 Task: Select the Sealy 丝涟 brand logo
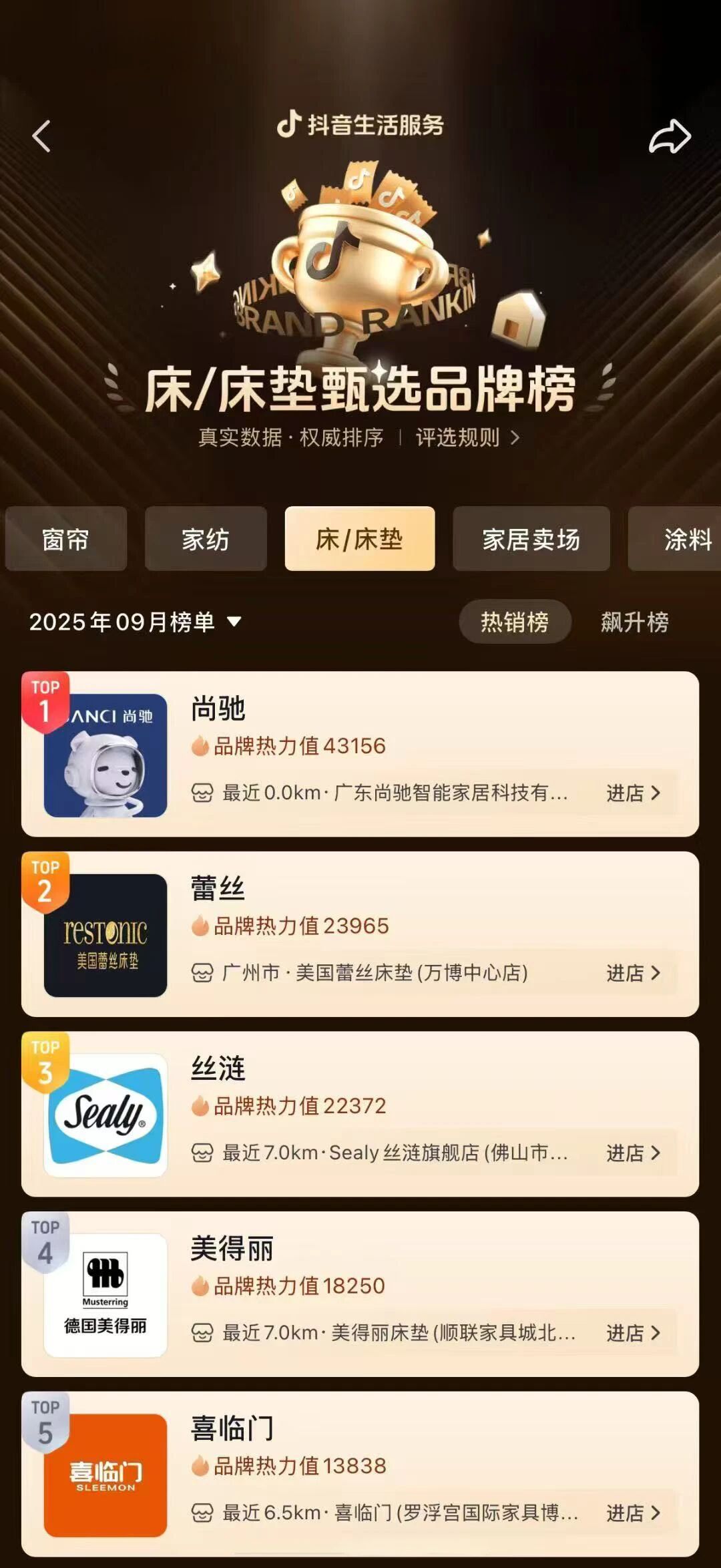107,1112
